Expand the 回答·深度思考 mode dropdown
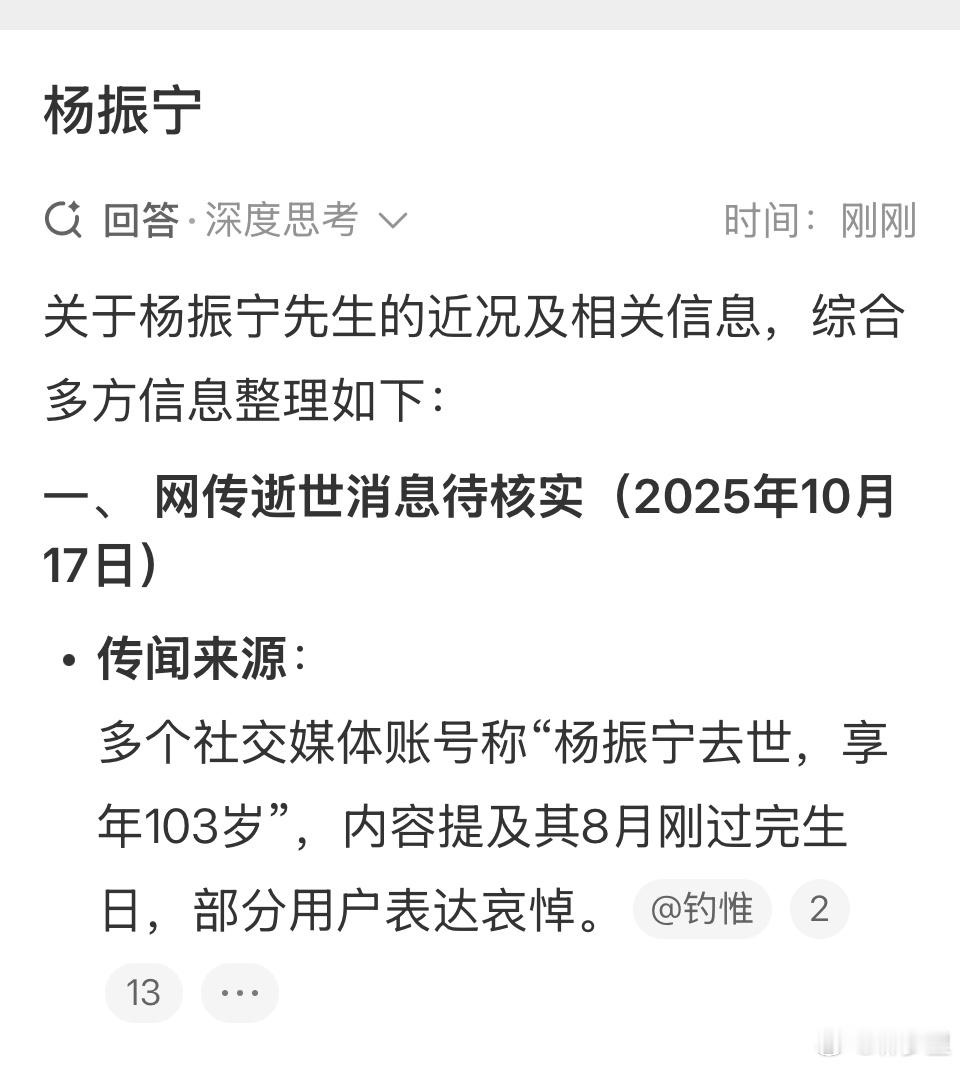 (394, 221)
